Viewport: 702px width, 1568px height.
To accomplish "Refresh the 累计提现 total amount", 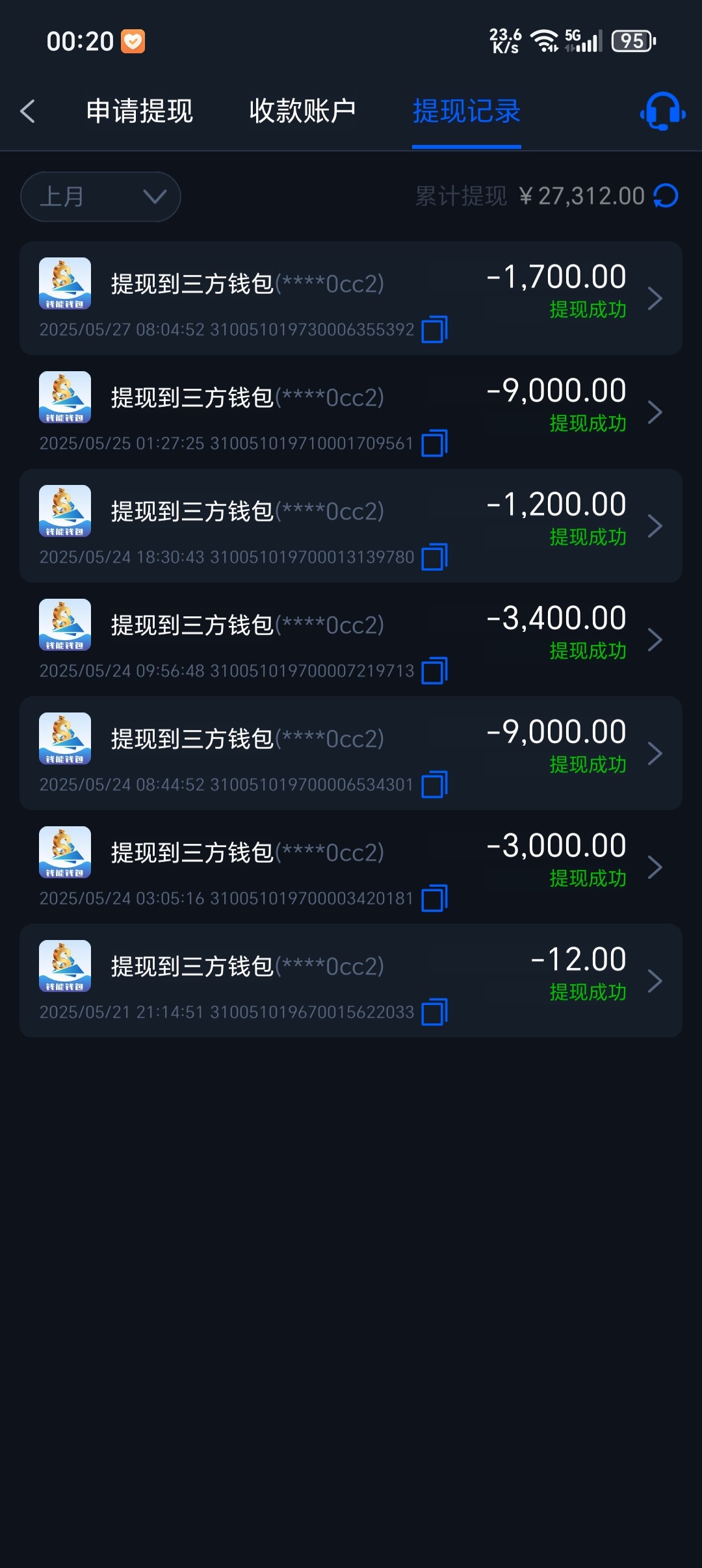I will click(666, 196).
